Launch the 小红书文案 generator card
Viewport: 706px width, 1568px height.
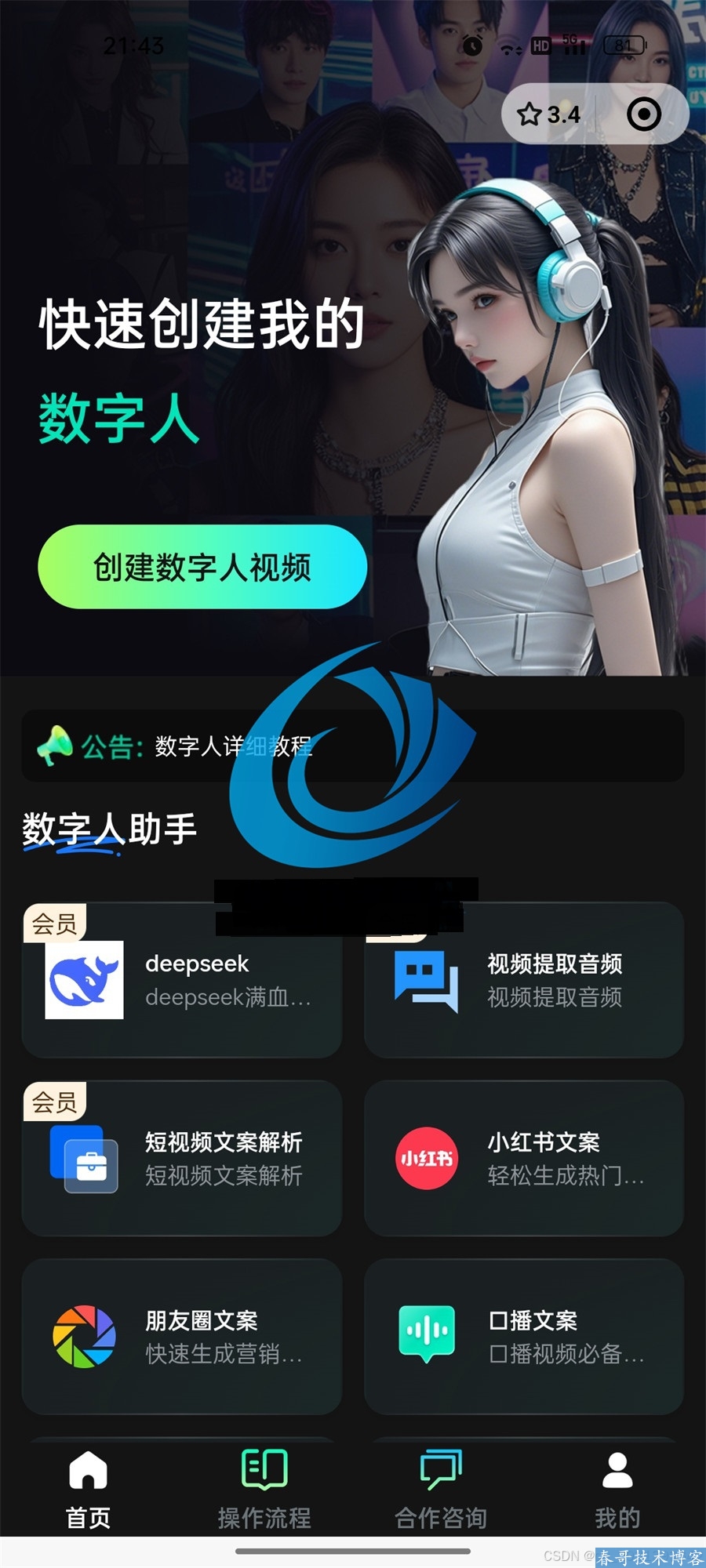523,1158
